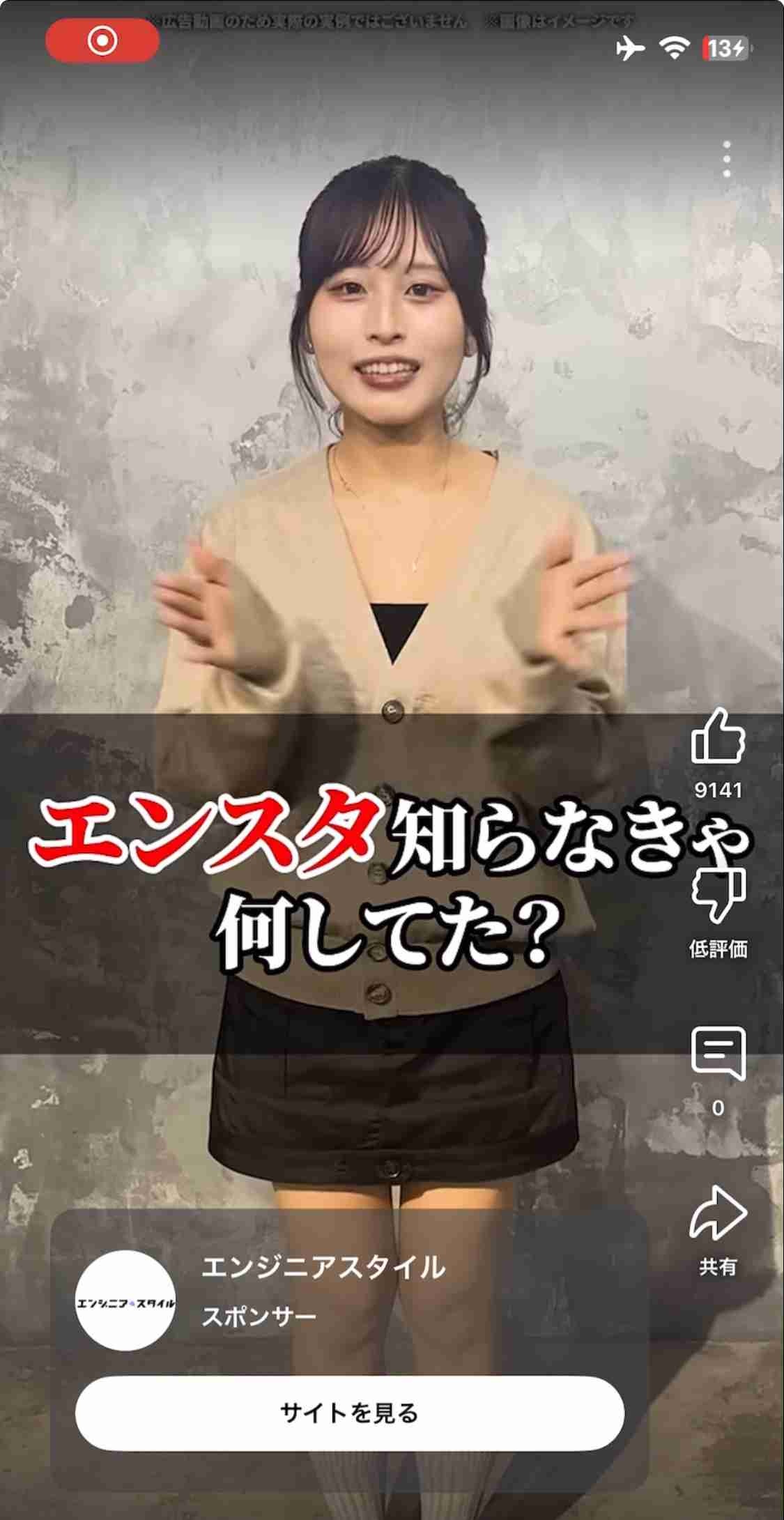Open the three-dot overflow menu
The width and height of the screenshot is (784, 1520).
[x=727, y=159]
